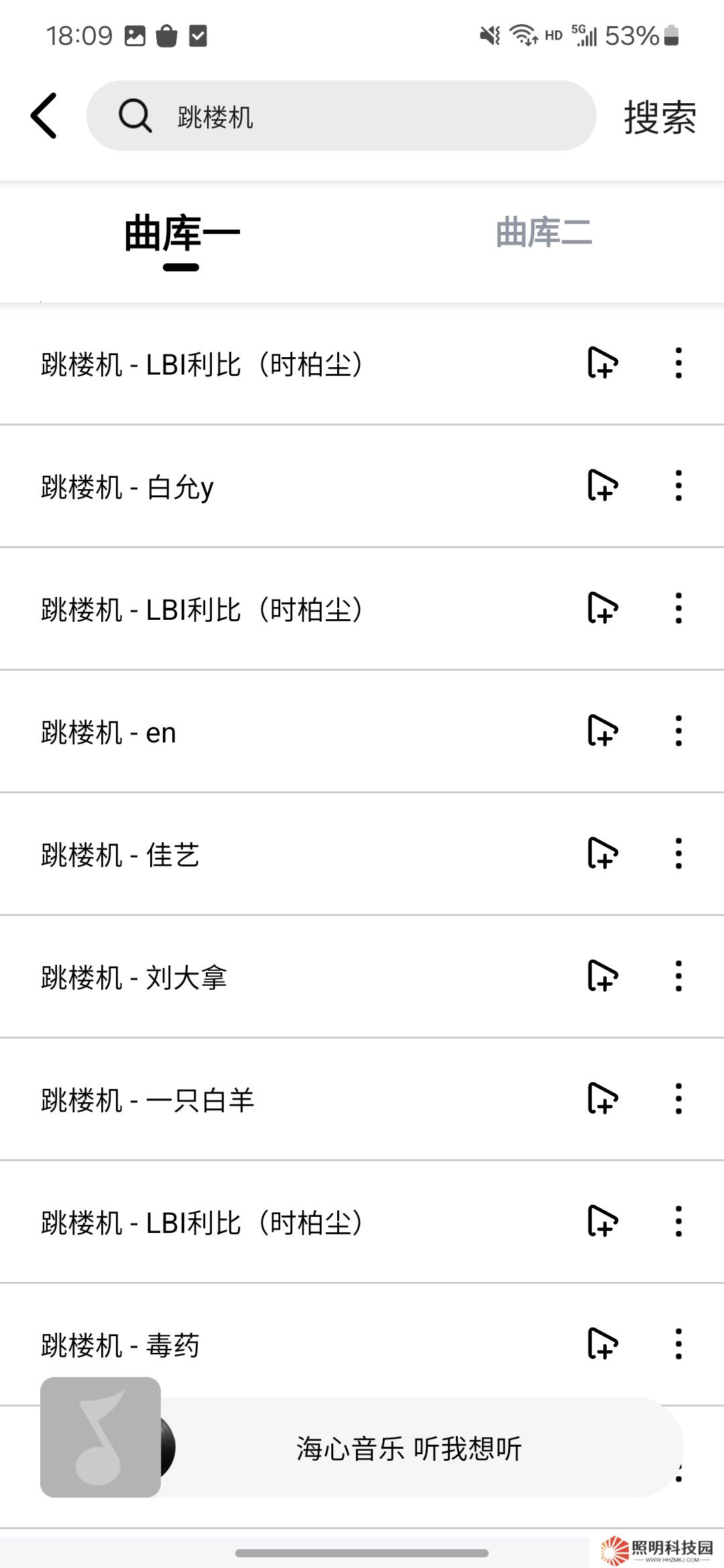Play the song 跳楼机 - 毒药

[121, 1346]
